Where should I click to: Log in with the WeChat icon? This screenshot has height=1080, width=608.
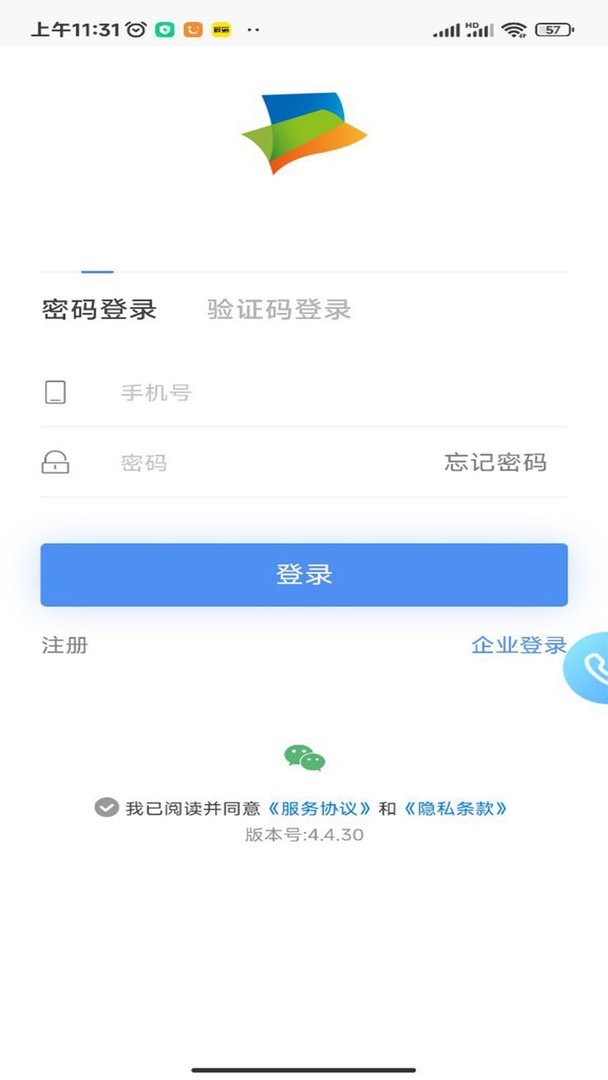tap(304, 759)
